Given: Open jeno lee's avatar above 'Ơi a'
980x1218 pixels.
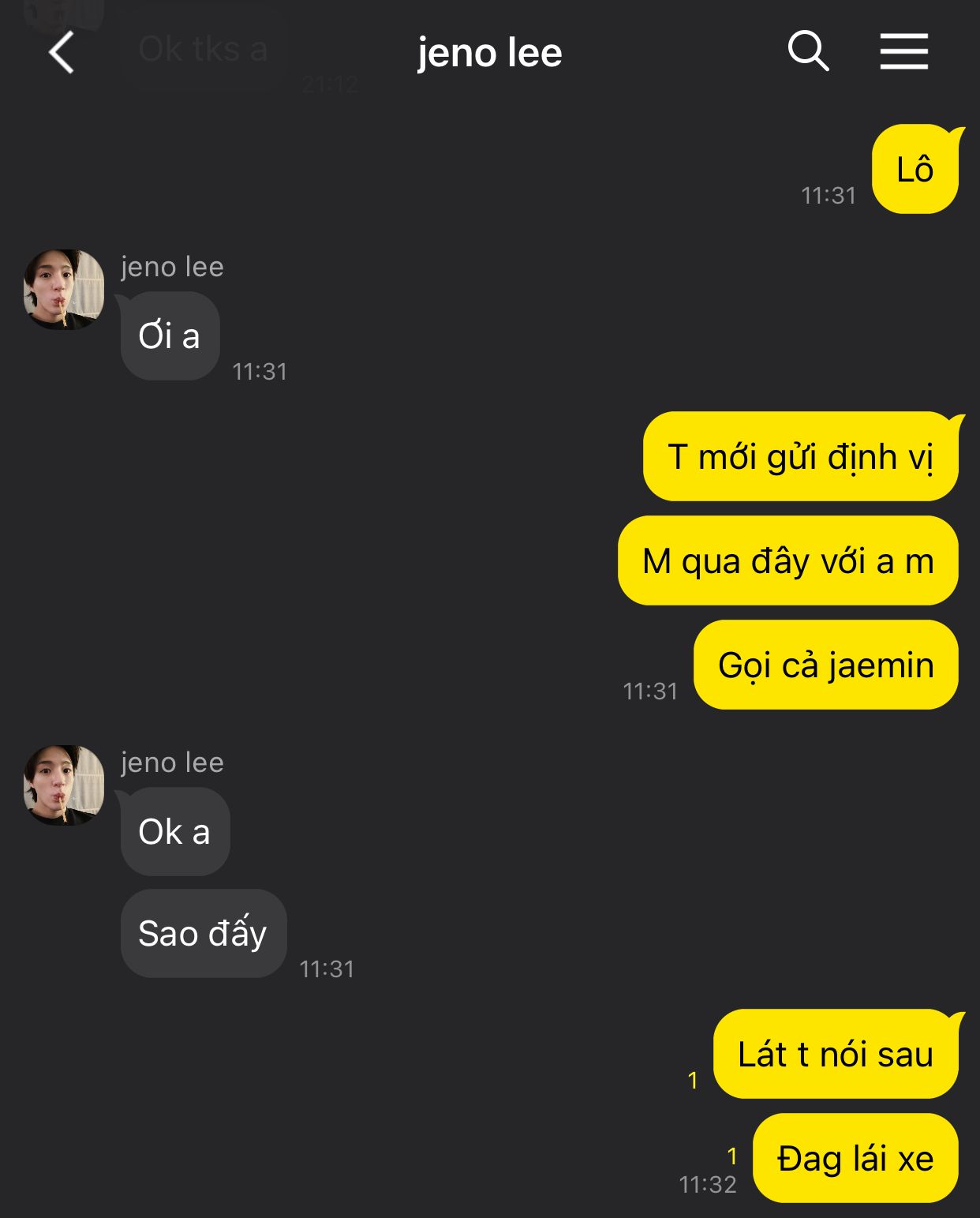Looking at the screenshot, I should [64, 290].
